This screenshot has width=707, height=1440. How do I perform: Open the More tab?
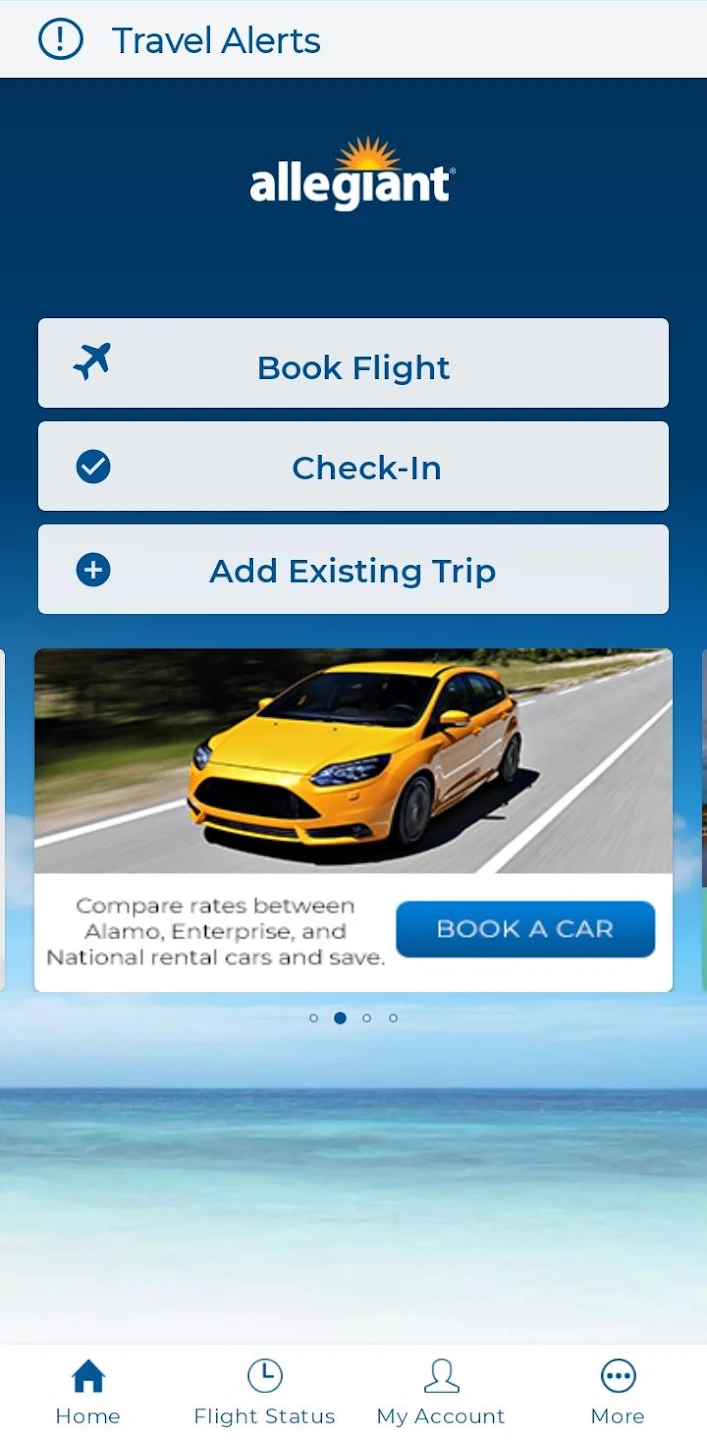[617, 1392]
